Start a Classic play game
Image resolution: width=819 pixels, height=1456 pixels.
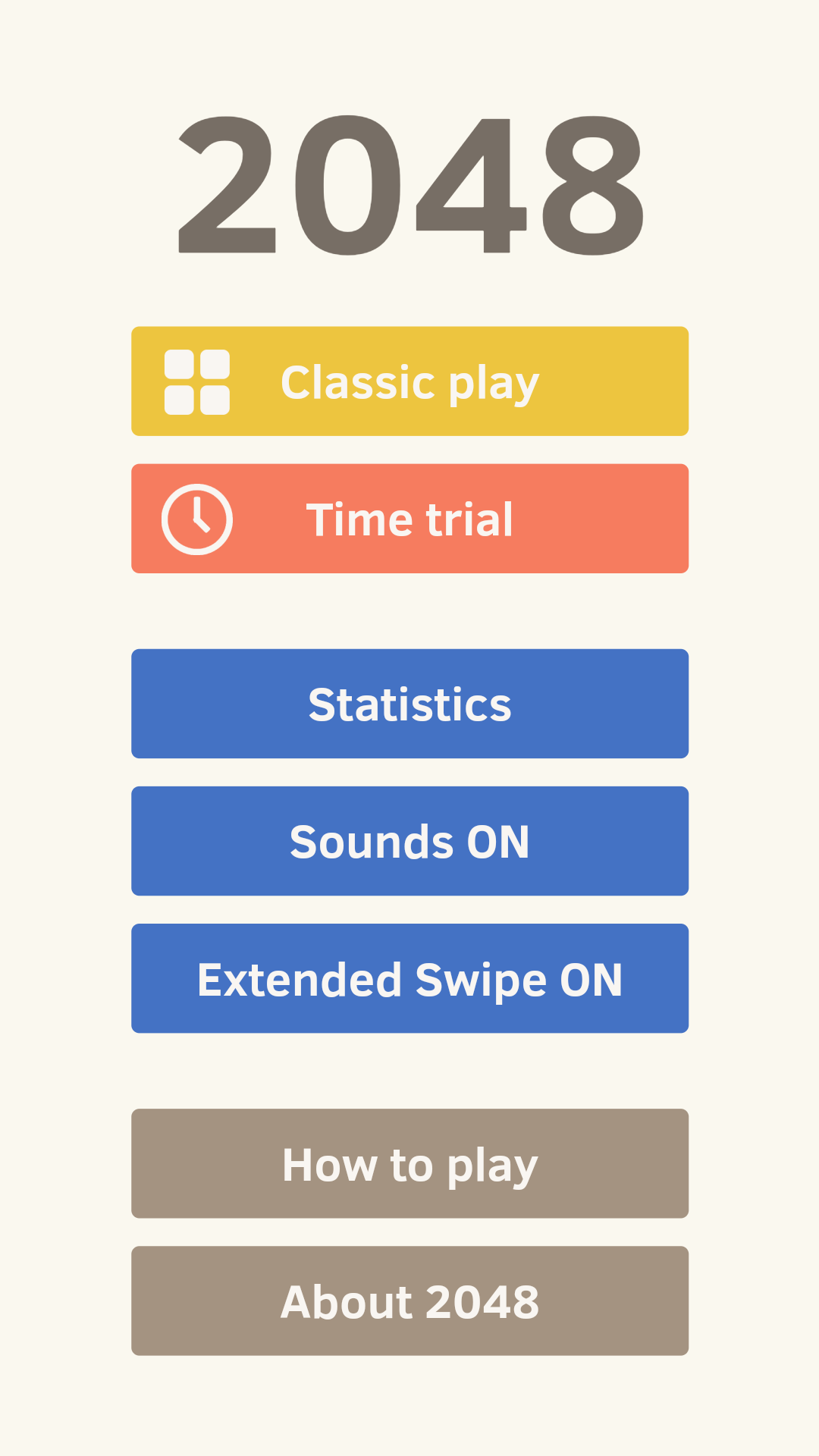click(x=409, y=381)
